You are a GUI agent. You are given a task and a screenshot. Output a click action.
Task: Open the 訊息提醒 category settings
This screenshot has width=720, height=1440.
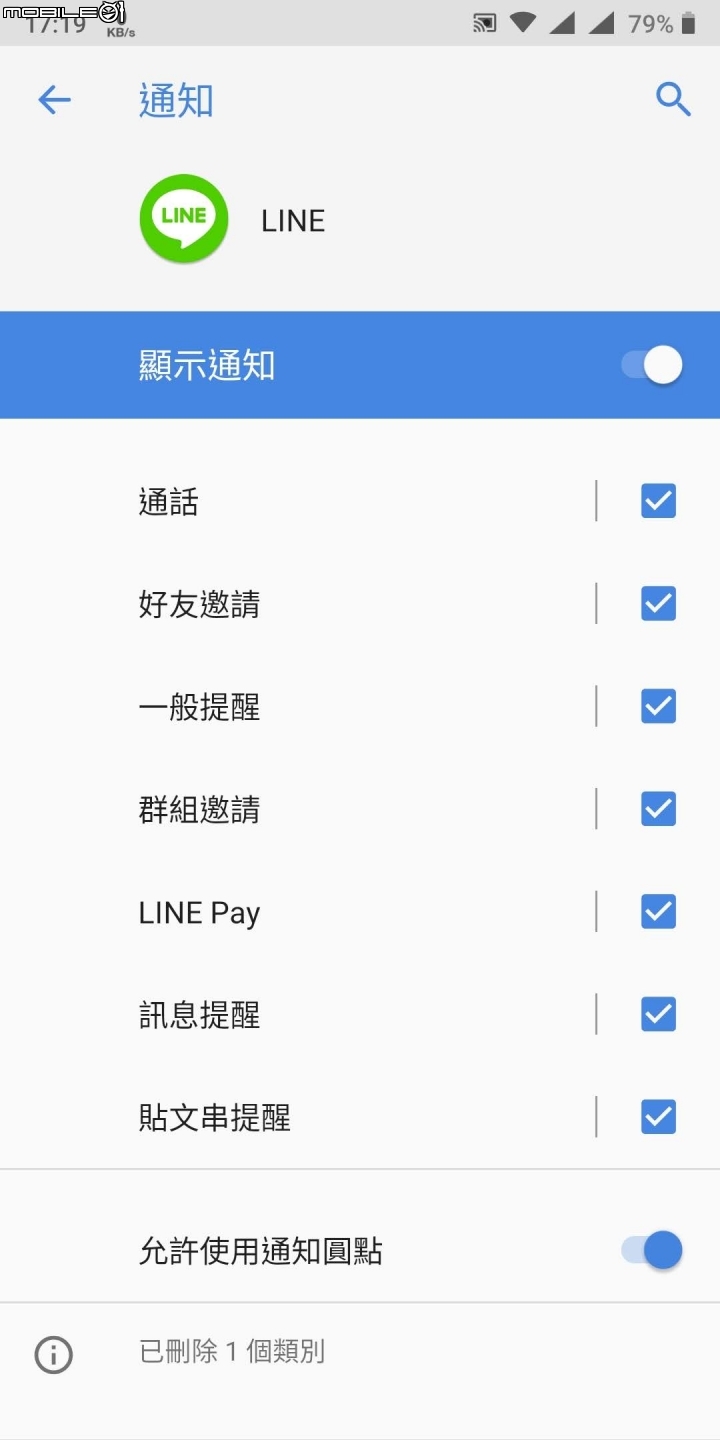click(x=199, y=1015)
